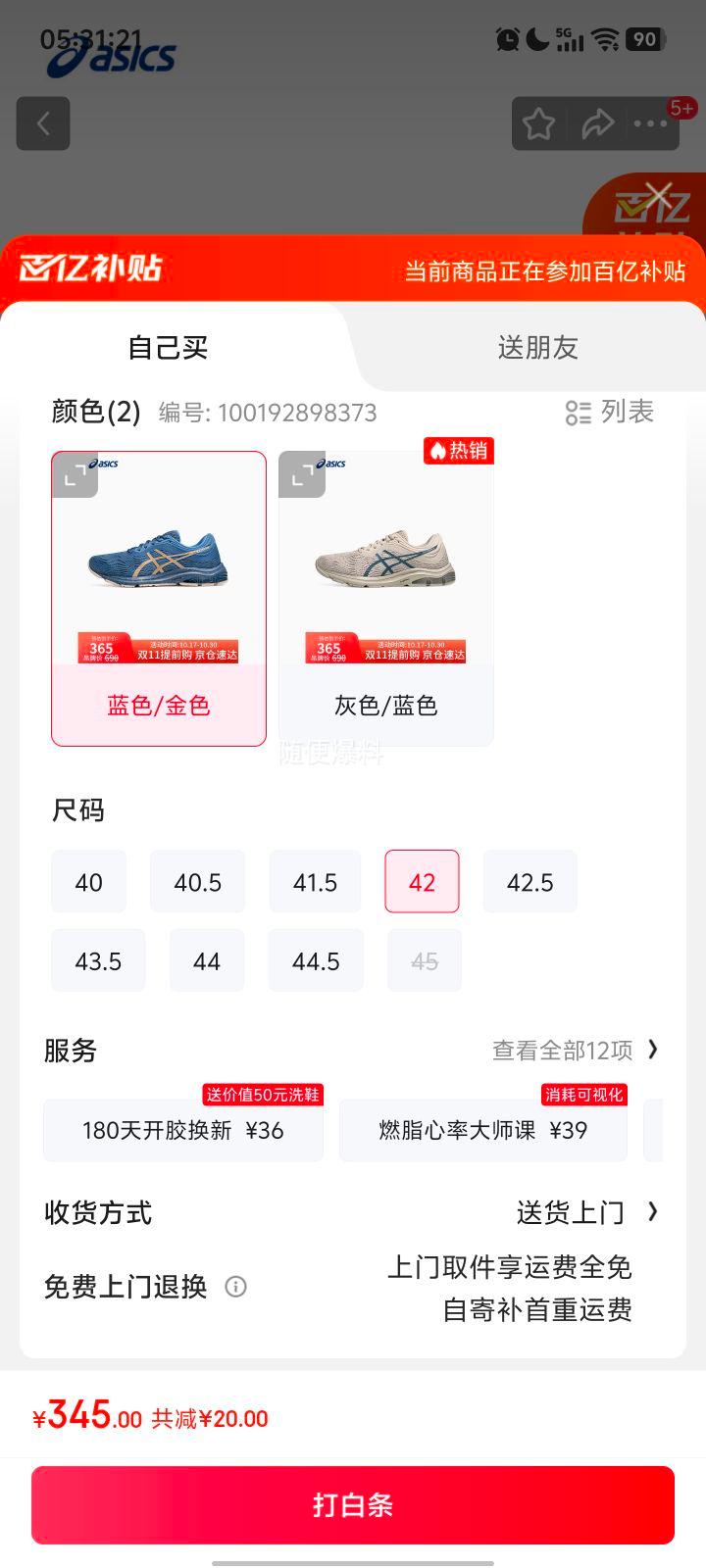Open info about 免费上门退换
The height and width of the screenshot is (1568, 706).
pos(235,1287)
